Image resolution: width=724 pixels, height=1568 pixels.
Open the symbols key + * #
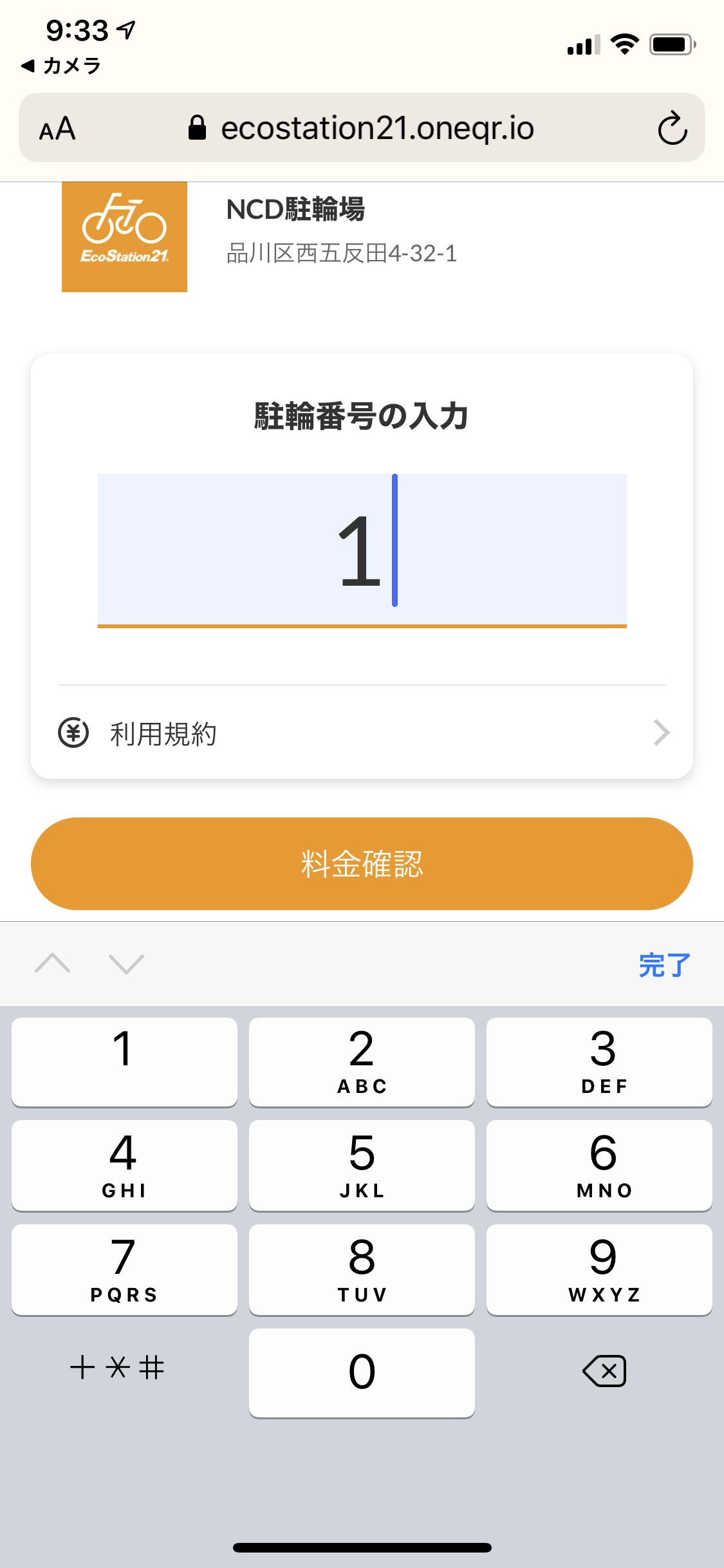point(117,1367)
